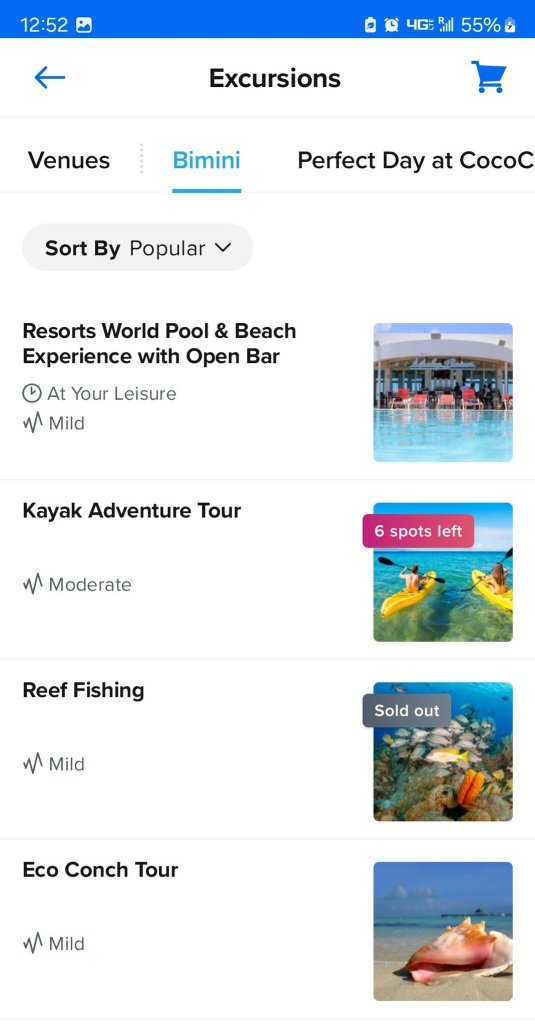The height and width of the screenshot is (1024, 535).
Task: Open the shopping cart
Action: [x=489, y=77]
